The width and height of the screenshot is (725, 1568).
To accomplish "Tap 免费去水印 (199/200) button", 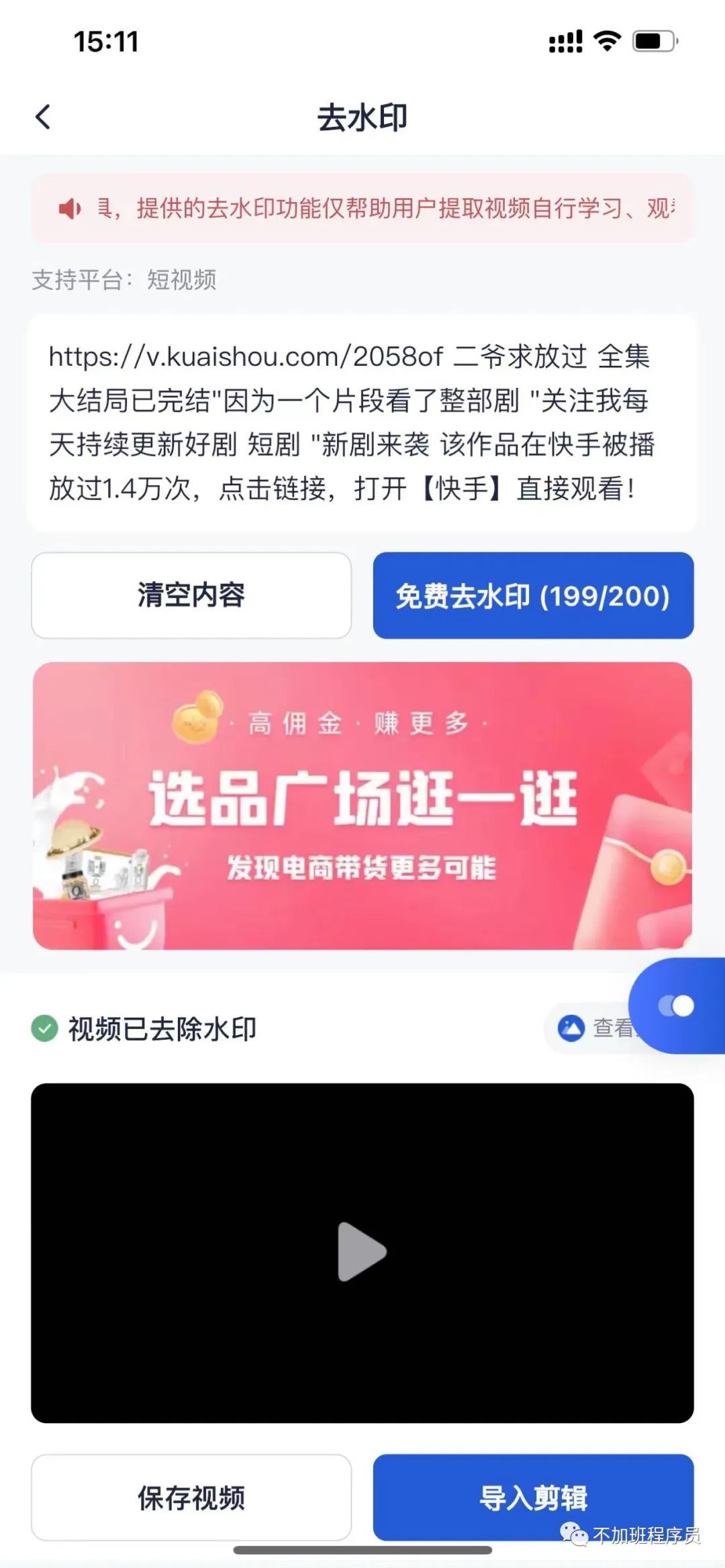I will [533, 595].
